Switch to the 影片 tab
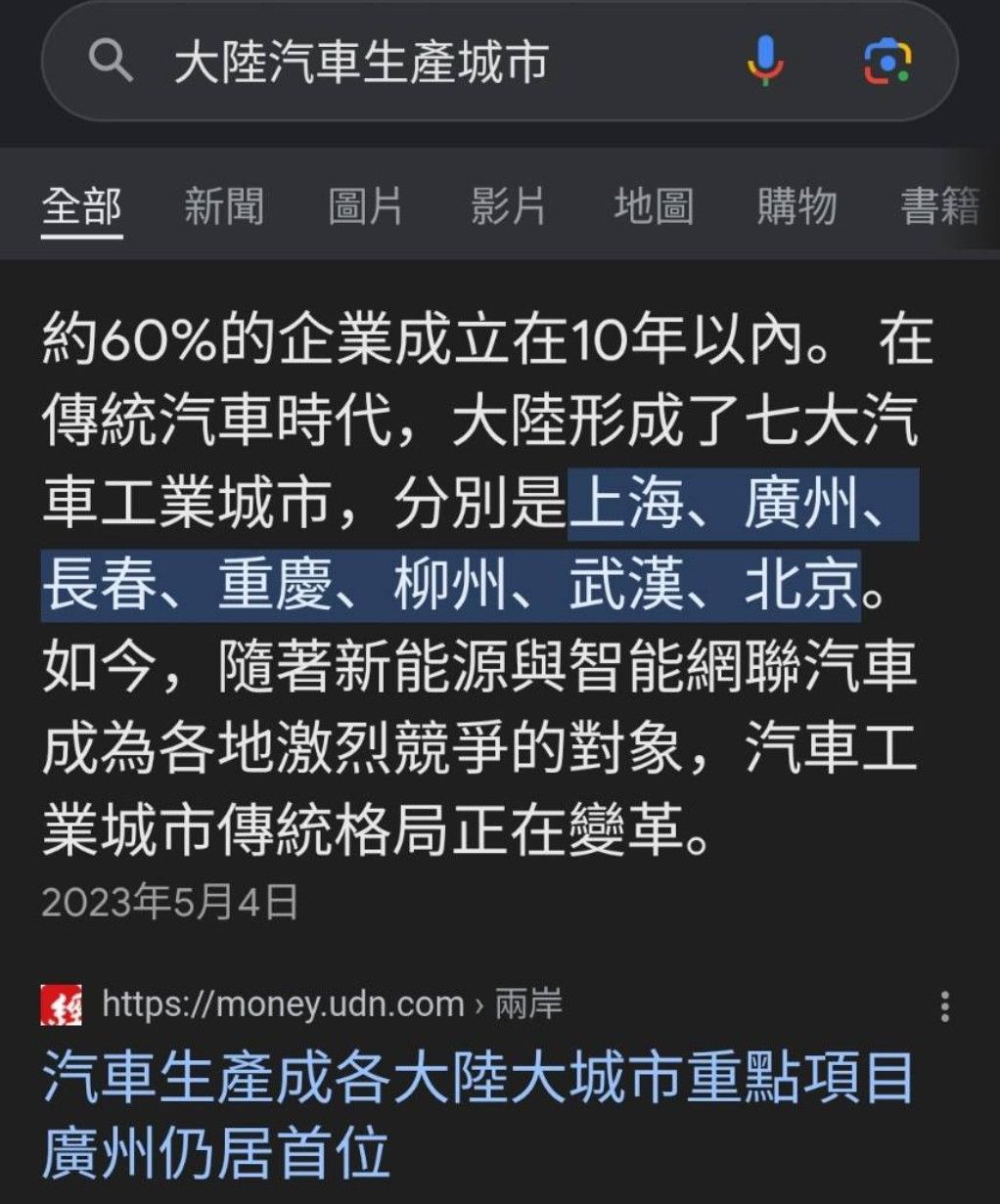Viewport: 1000px width, 1204px height. 509,207
